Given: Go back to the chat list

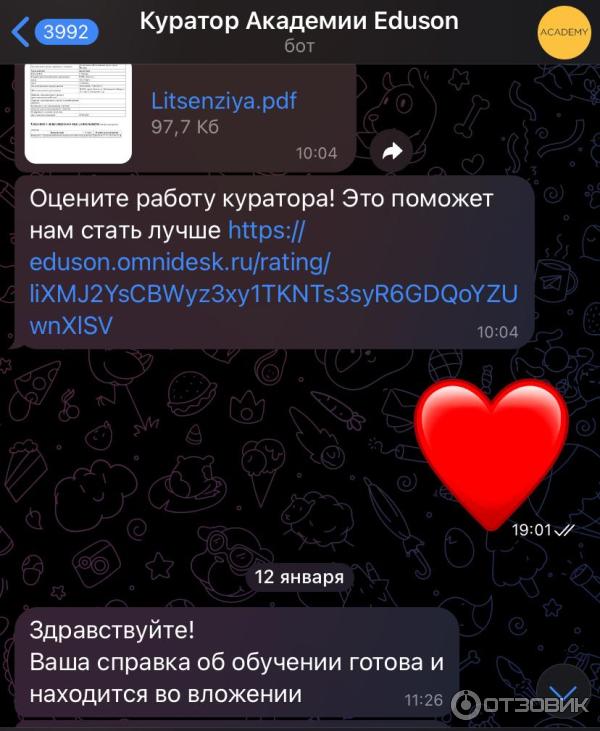Looking at the screenshot, I should tap(50, 31).
